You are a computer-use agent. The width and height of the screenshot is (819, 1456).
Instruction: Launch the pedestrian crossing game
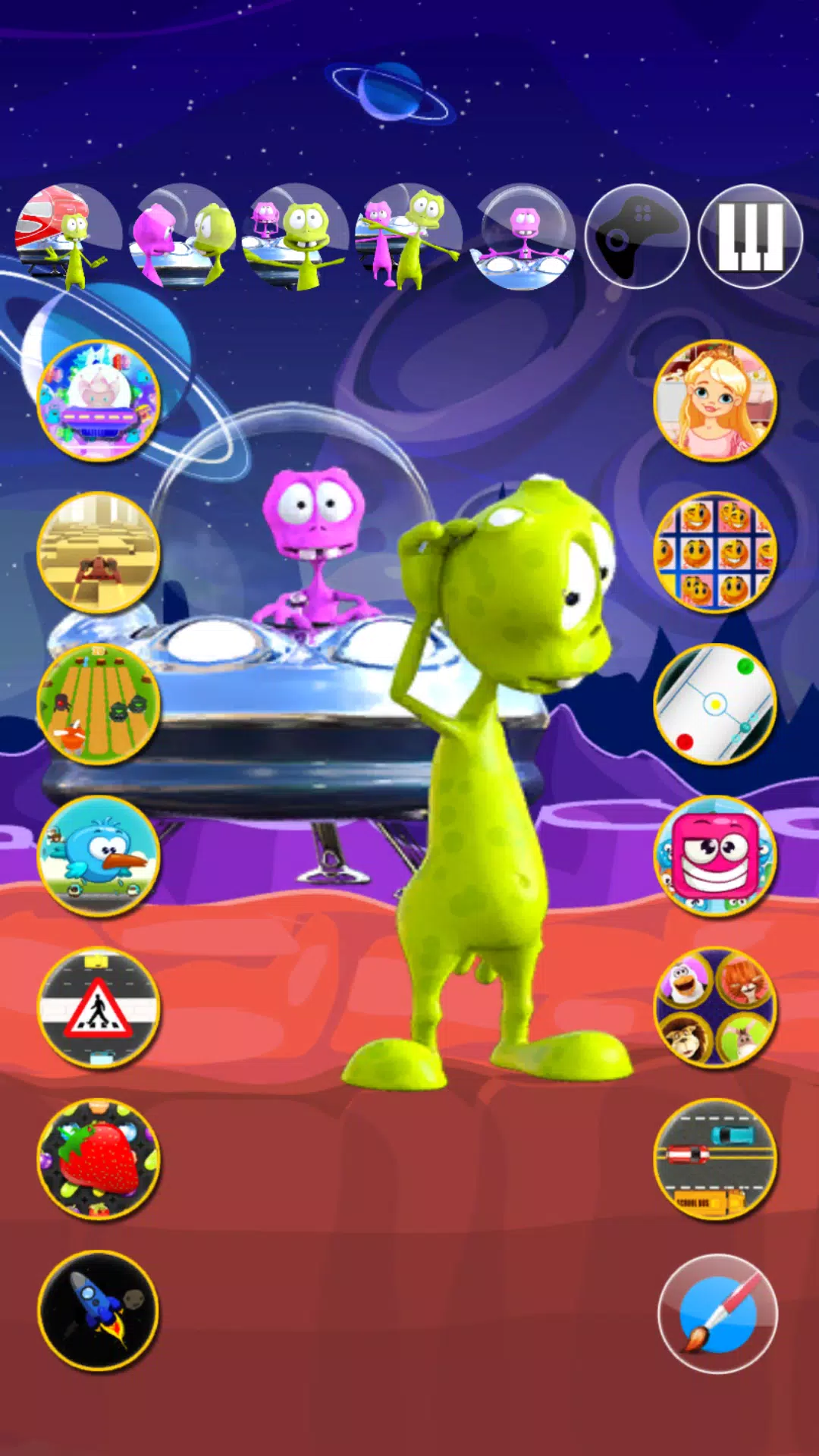point(99,1007)
